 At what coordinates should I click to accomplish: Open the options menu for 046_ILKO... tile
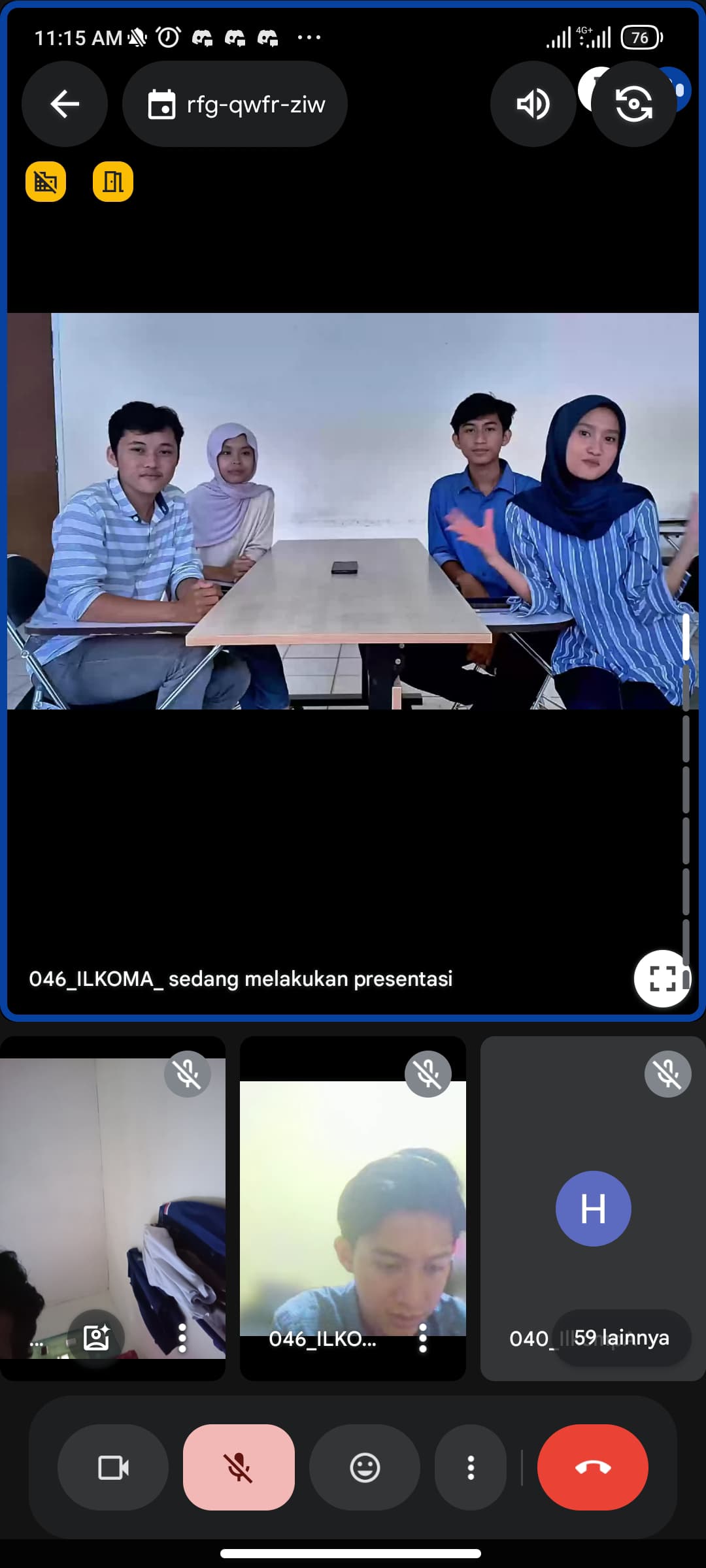tap(423, 1338)
